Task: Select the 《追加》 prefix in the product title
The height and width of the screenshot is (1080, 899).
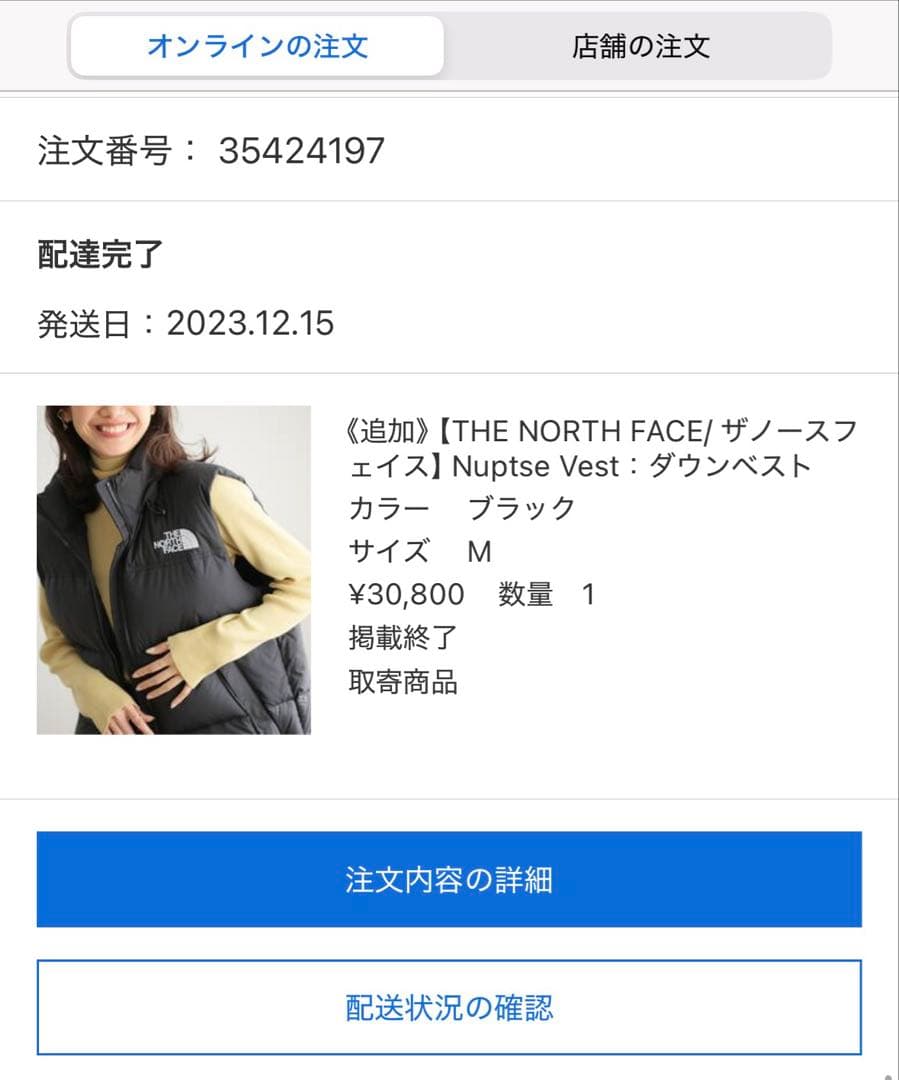Action: [x=379, y=430]
